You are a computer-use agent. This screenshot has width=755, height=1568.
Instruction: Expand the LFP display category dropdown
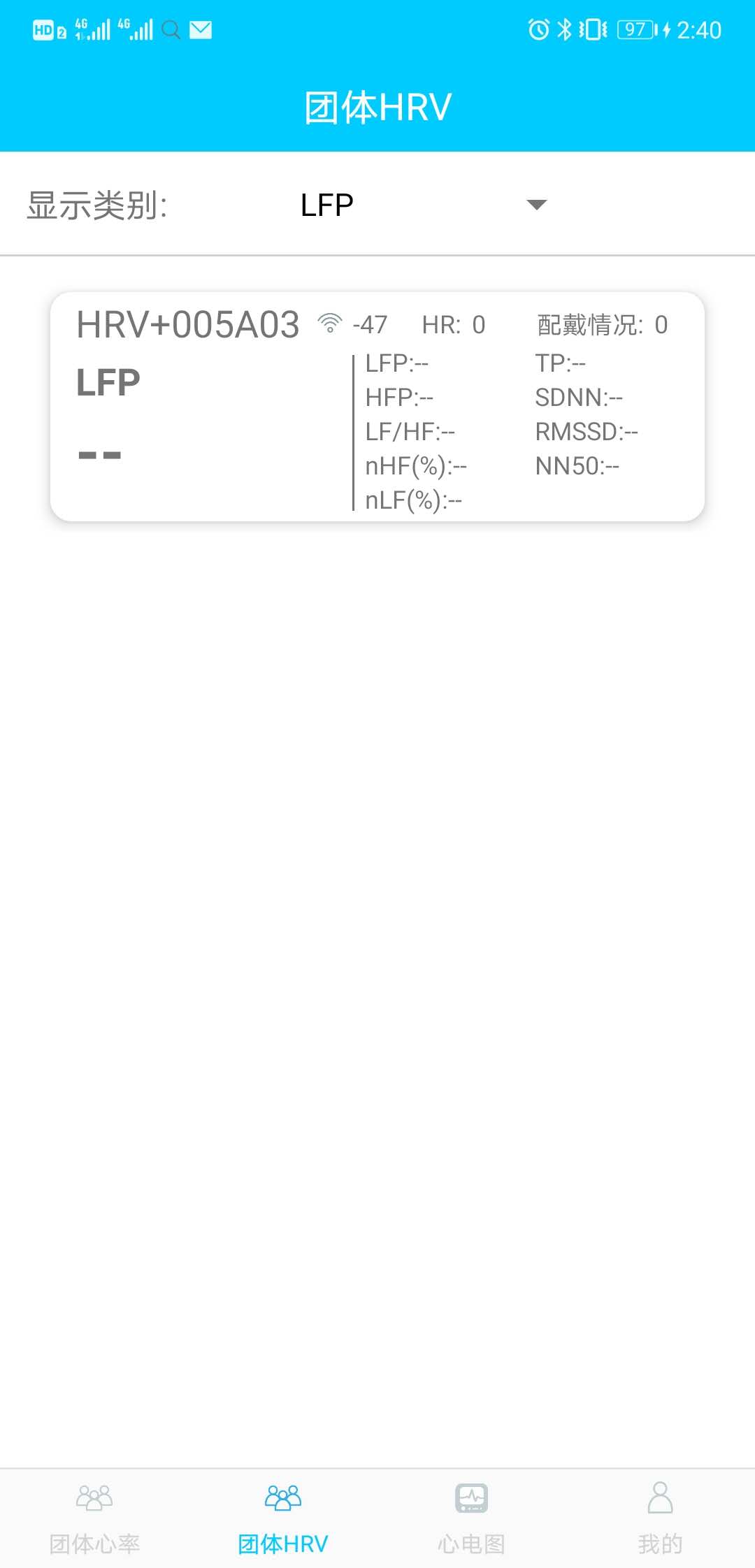tap(424, 205)
